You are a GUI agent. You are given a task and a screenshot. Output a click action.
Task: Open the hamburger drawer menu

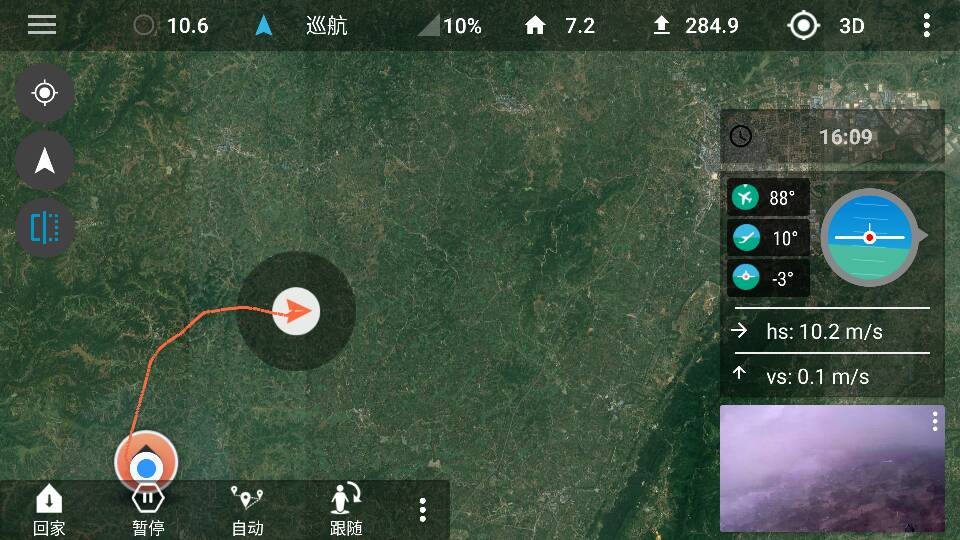(42, 25)
